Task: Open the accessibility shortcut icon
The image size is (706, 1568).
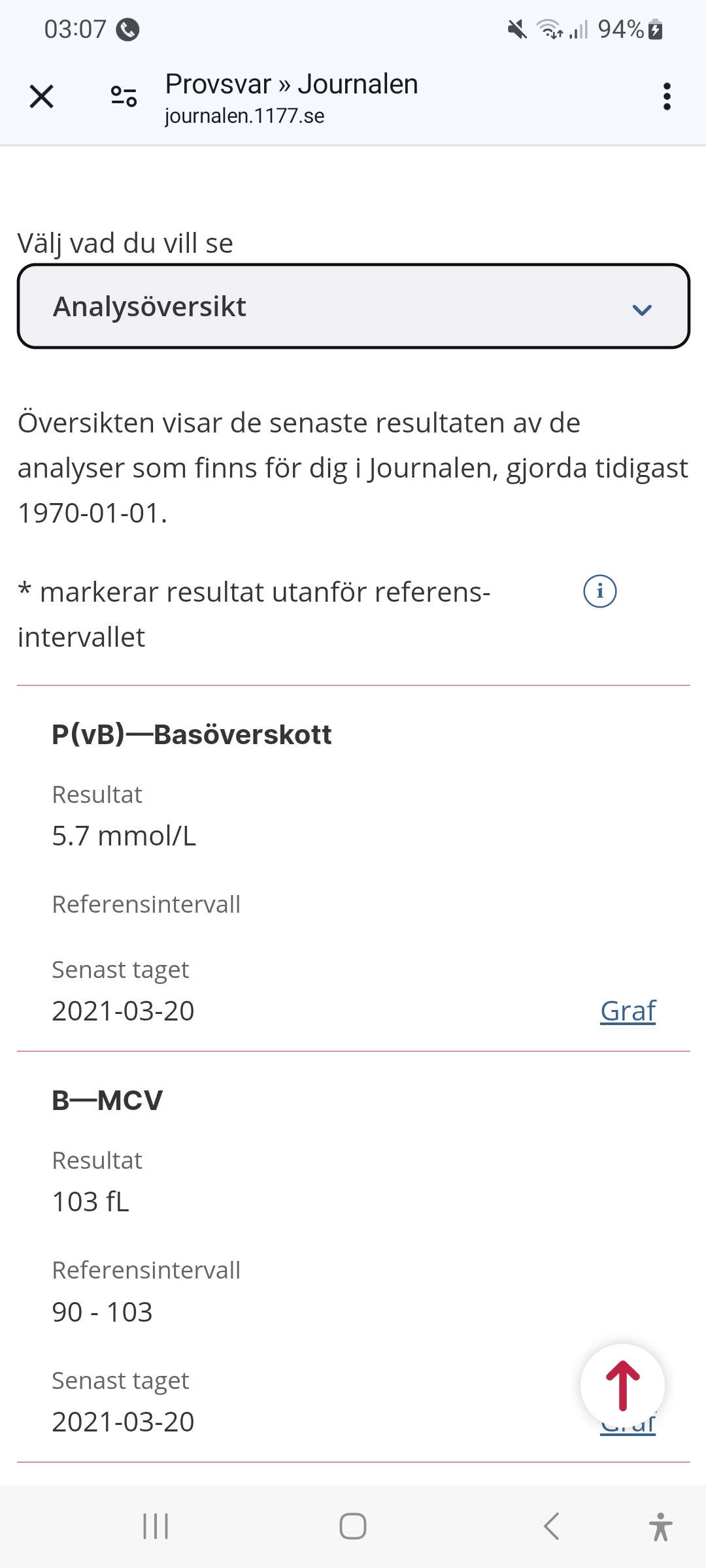Action: click(660, 1526)
